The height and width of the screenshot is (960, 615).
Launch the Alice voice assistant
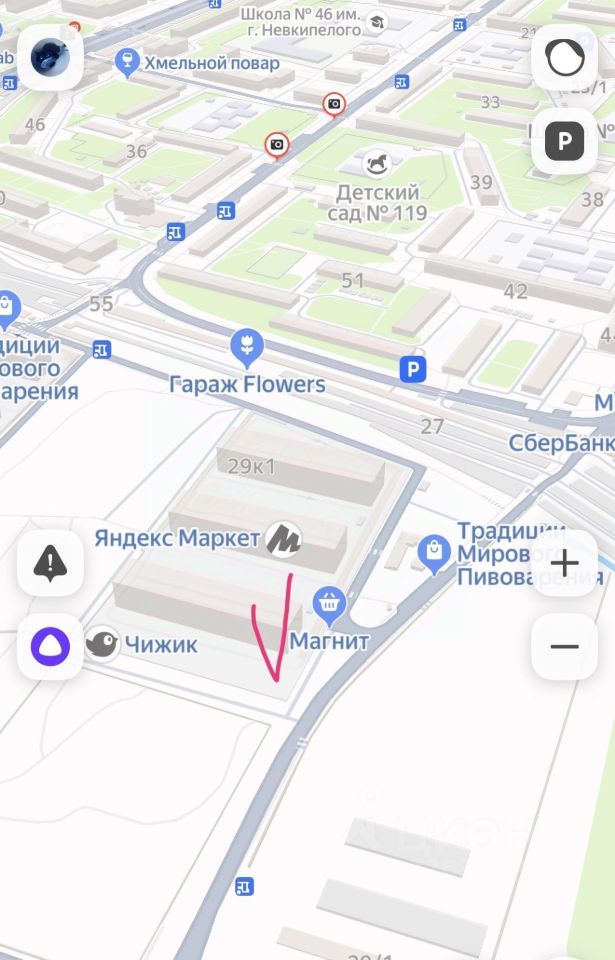coord(50,646)
